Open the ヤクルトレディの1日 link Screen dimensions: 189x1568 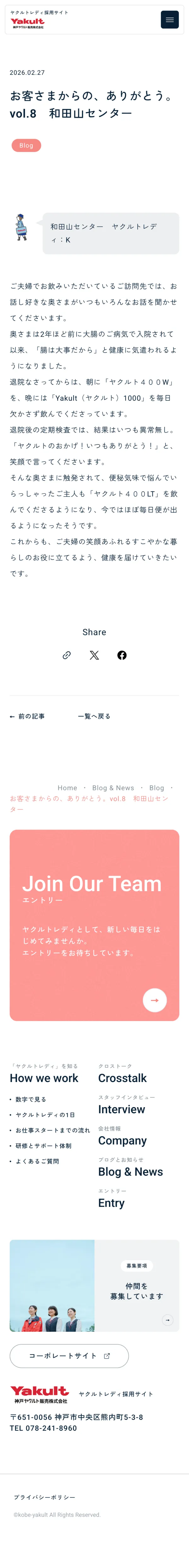click(45, 1115)
